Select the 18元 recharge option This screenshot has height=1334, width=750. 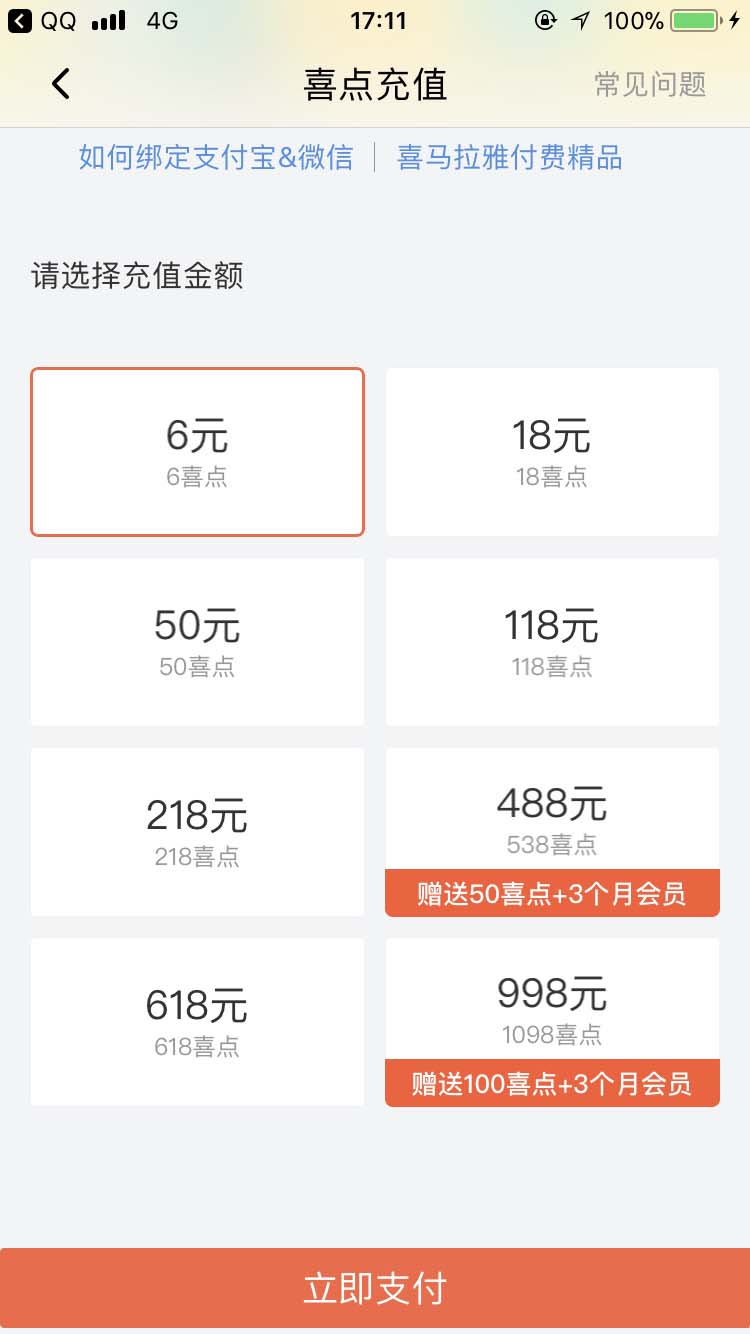pyautogui.click(x=552, y=451)
